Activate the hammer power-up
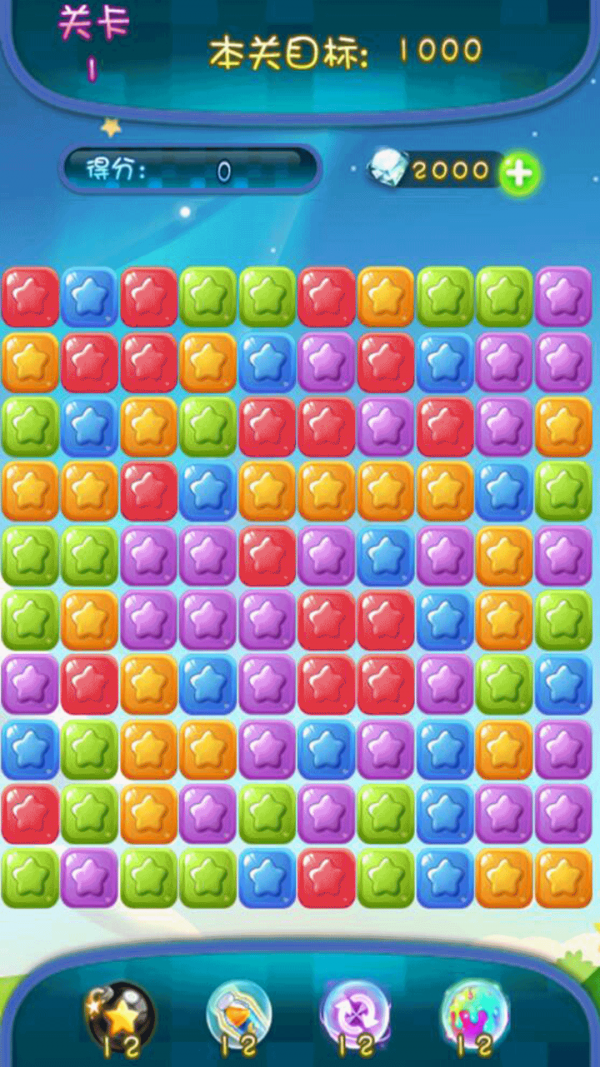The height and width of the screenshot is (1067, 600). [239, 1014]
